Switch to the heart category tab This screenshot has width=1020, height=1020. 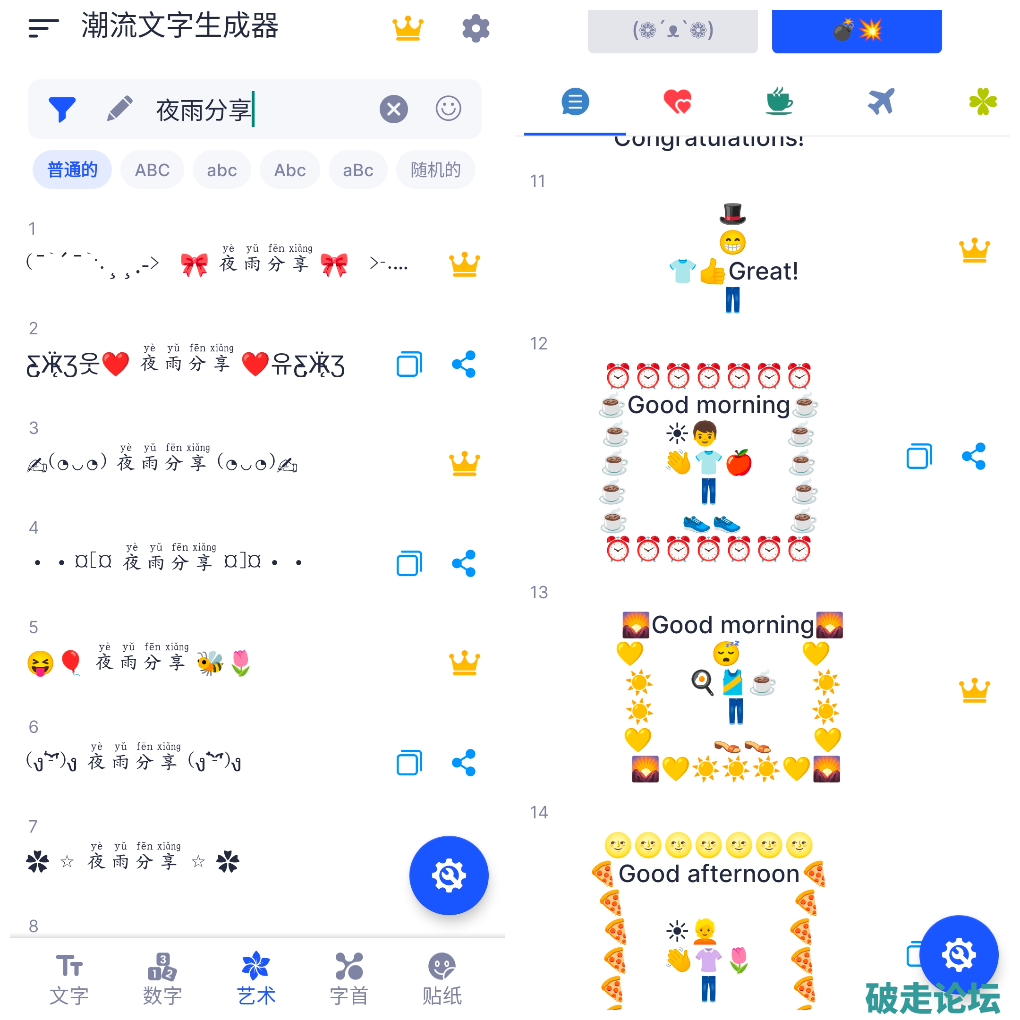(677, 101)
